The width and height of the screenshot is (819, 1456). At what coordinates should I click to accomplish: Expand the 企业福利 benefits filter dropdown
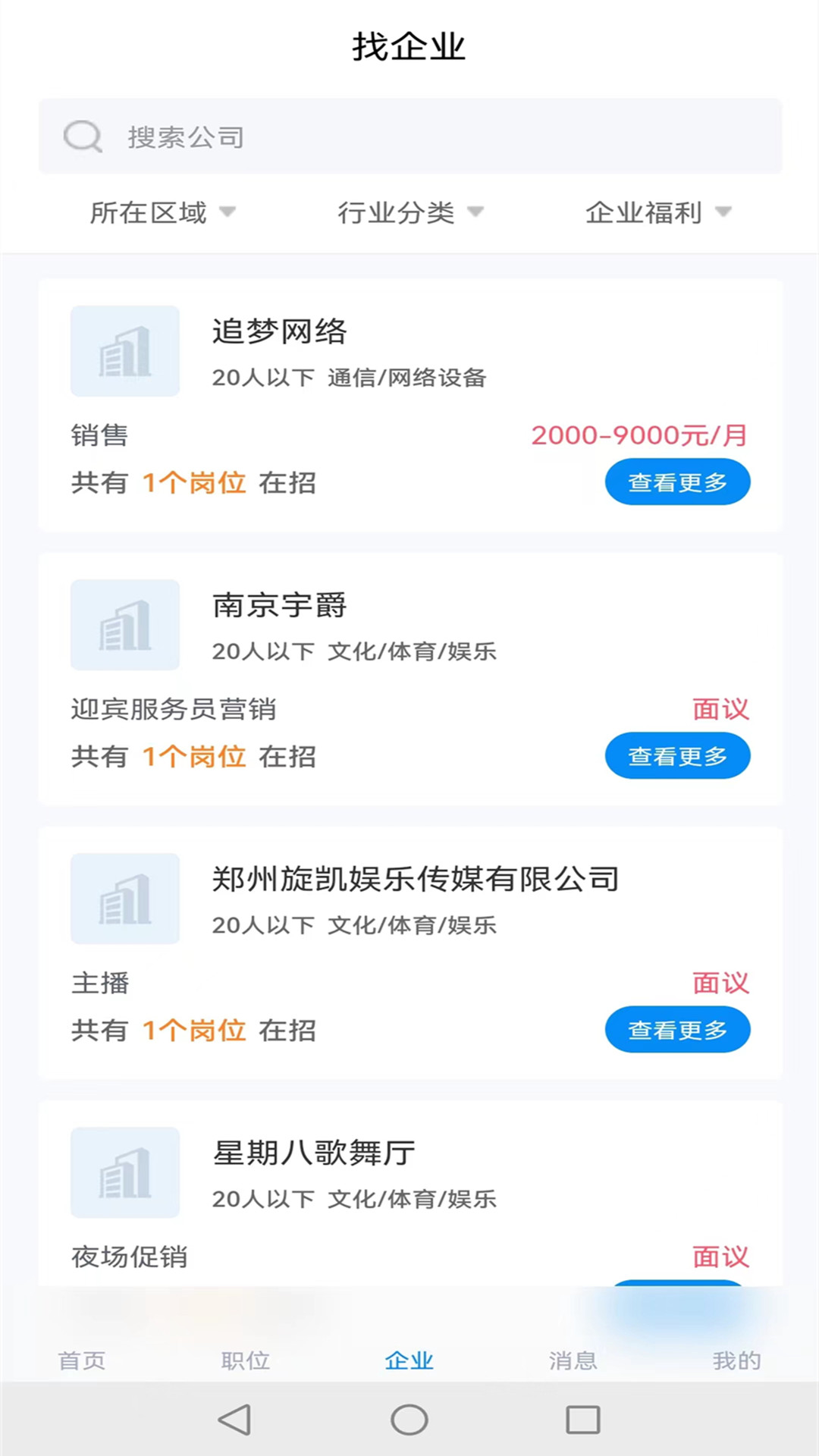coord(657,213)
